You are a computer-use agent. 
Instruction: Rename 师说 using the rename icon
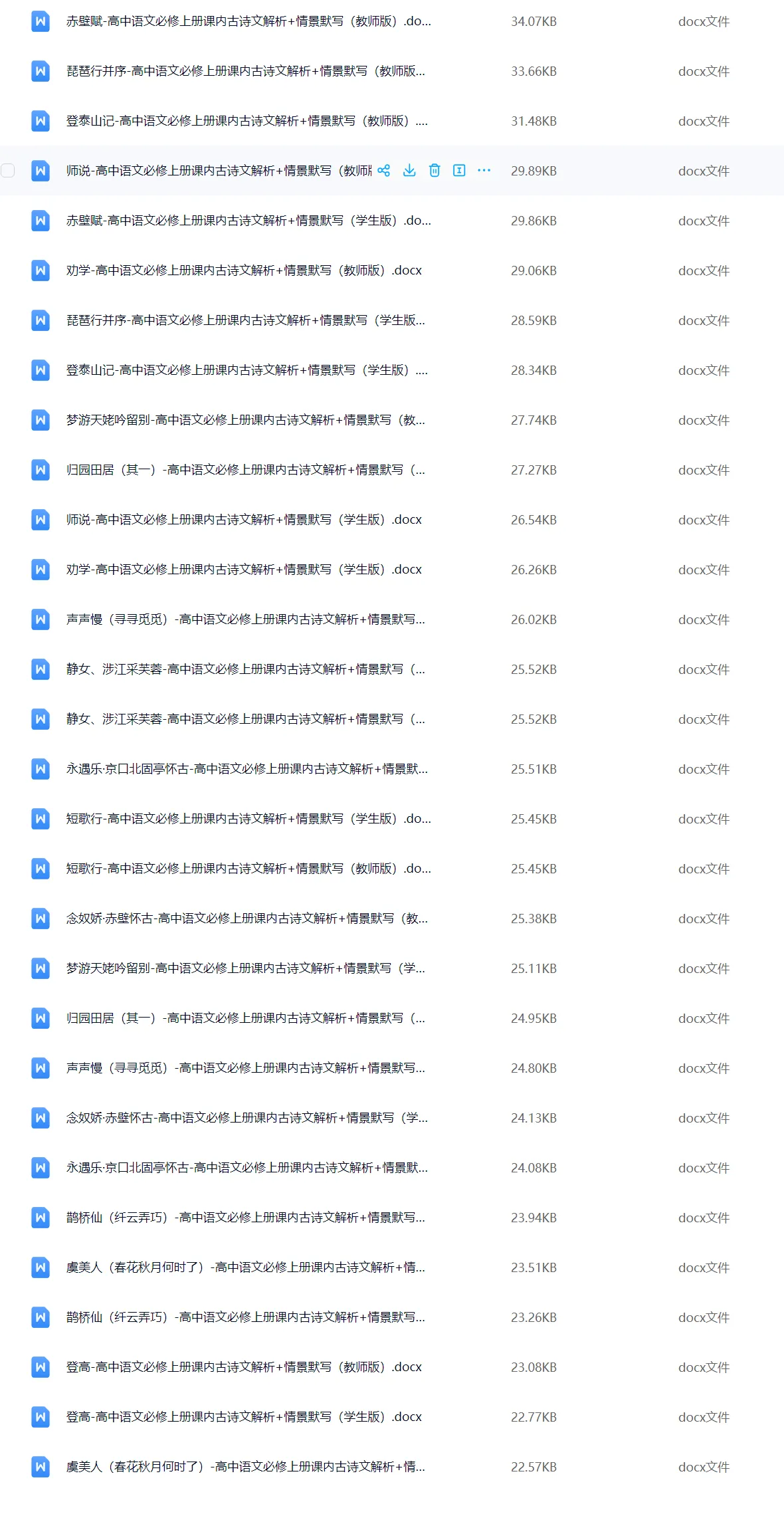click(x=459, y=171)
